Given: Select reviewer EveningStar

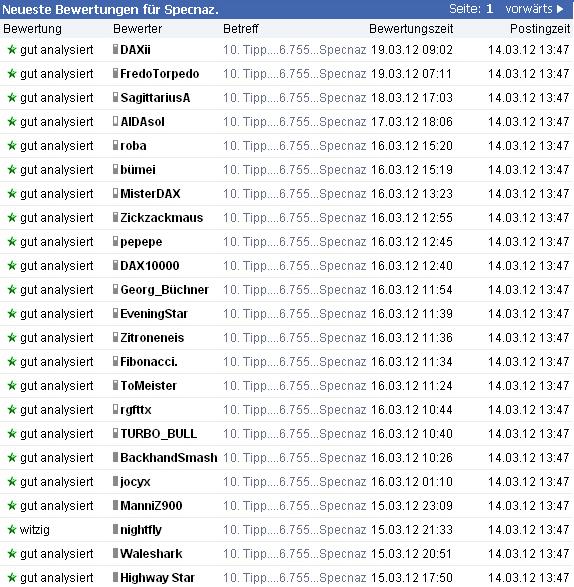Looking at the screenshot, I should (154, 313).
